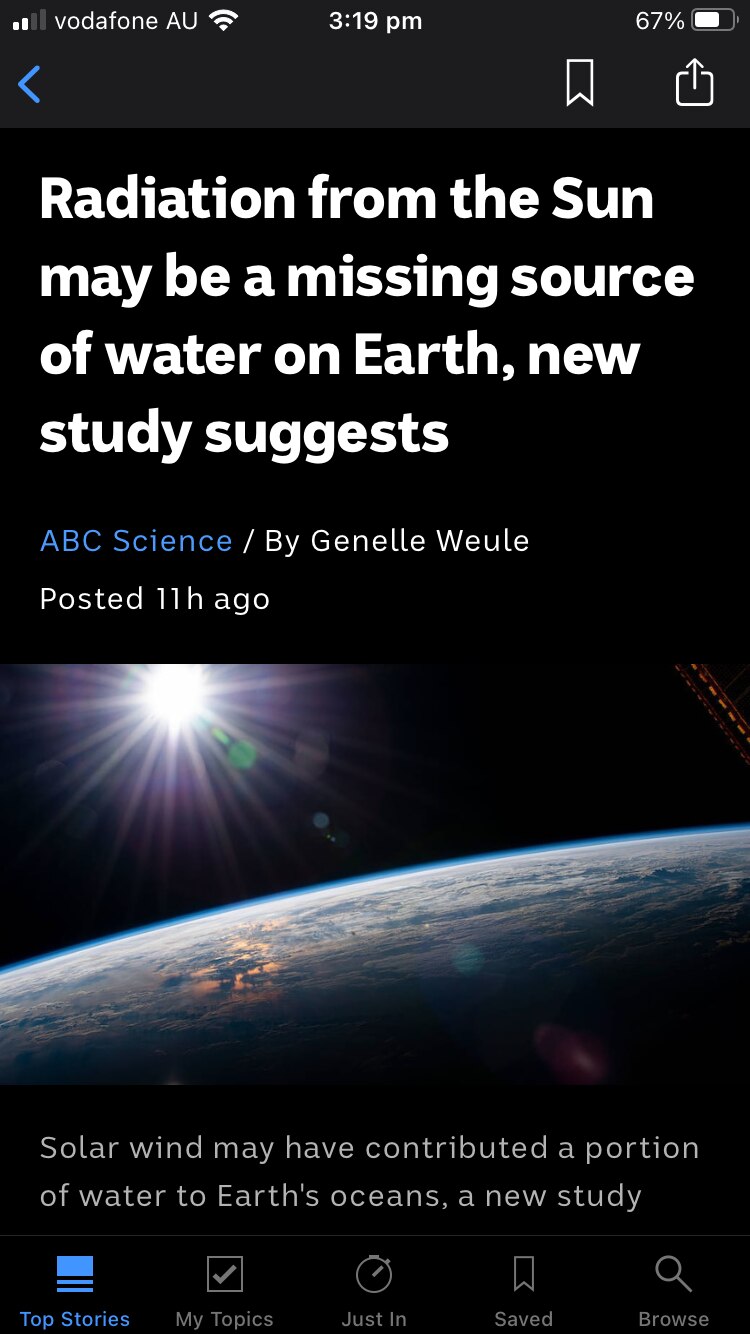Switch to the Top Stories tab
Image resolution: width=750 pixels, height=1334 pixels.
tap(75, 1291)
